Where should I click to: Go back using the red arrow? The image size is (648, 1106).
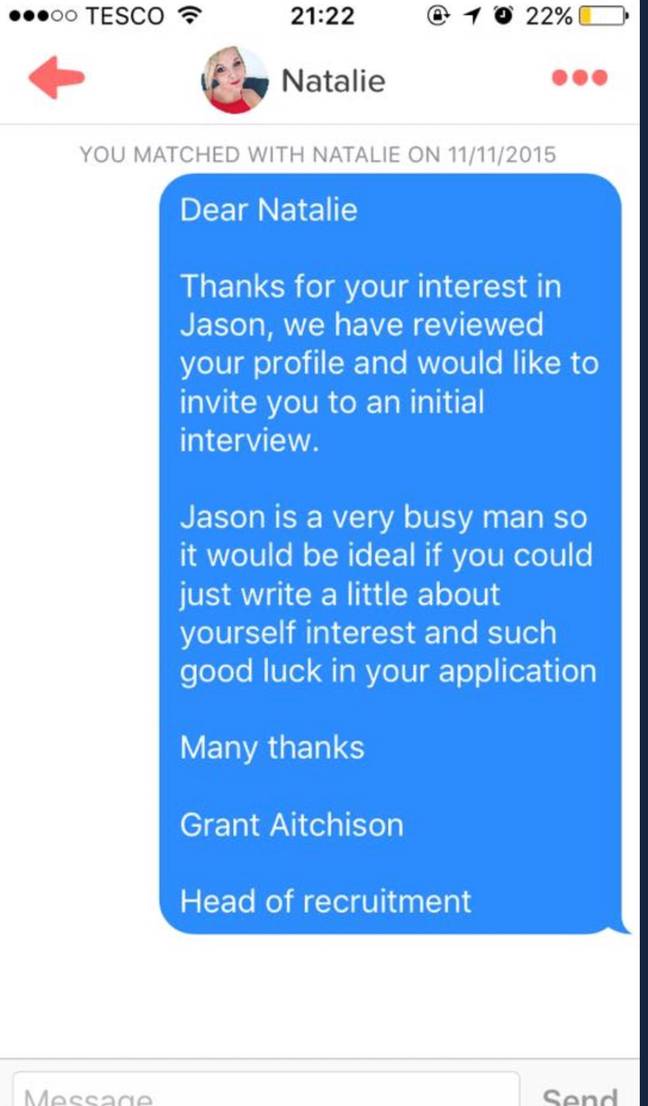(56, 78)
